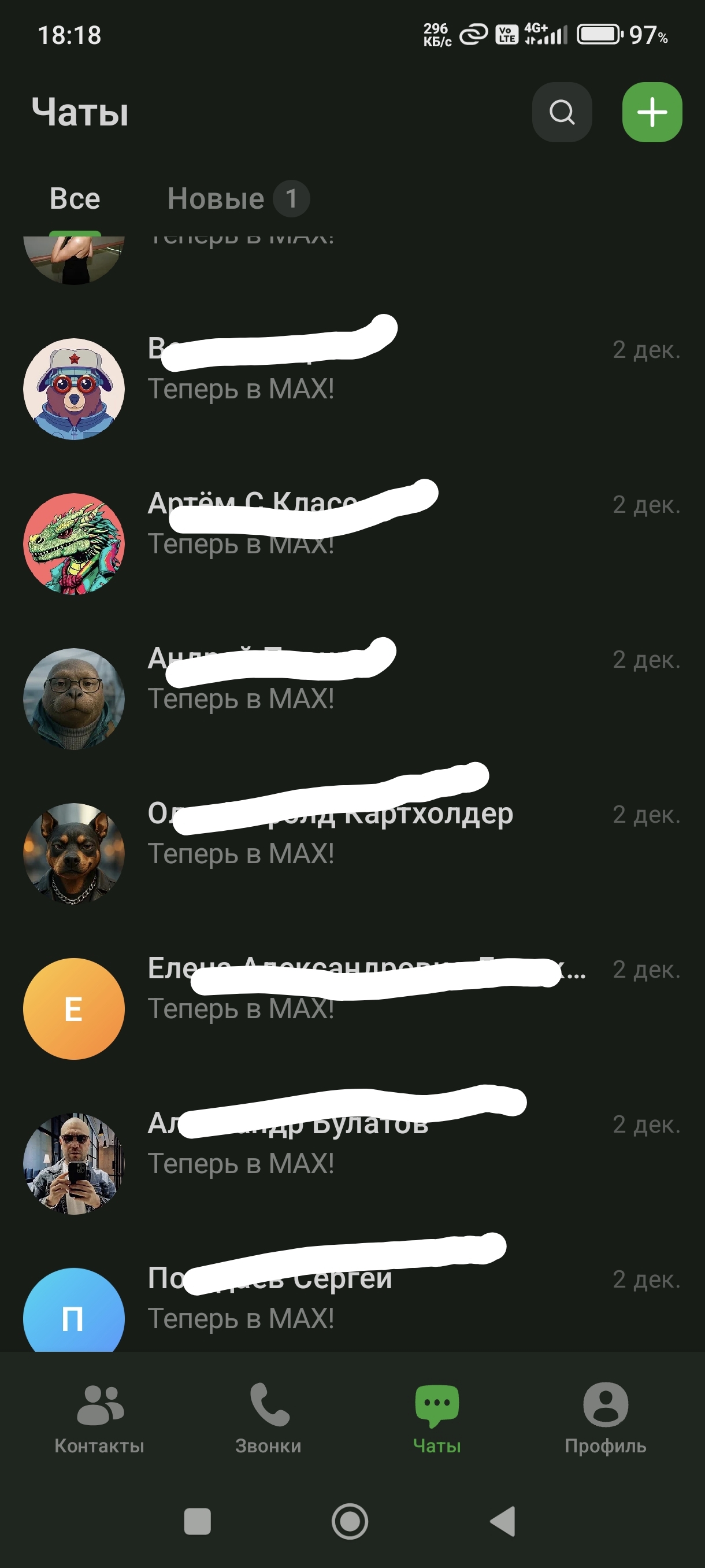Tap the system home button
Viewport: 705px width, 1568px height.
point(350,1521)
